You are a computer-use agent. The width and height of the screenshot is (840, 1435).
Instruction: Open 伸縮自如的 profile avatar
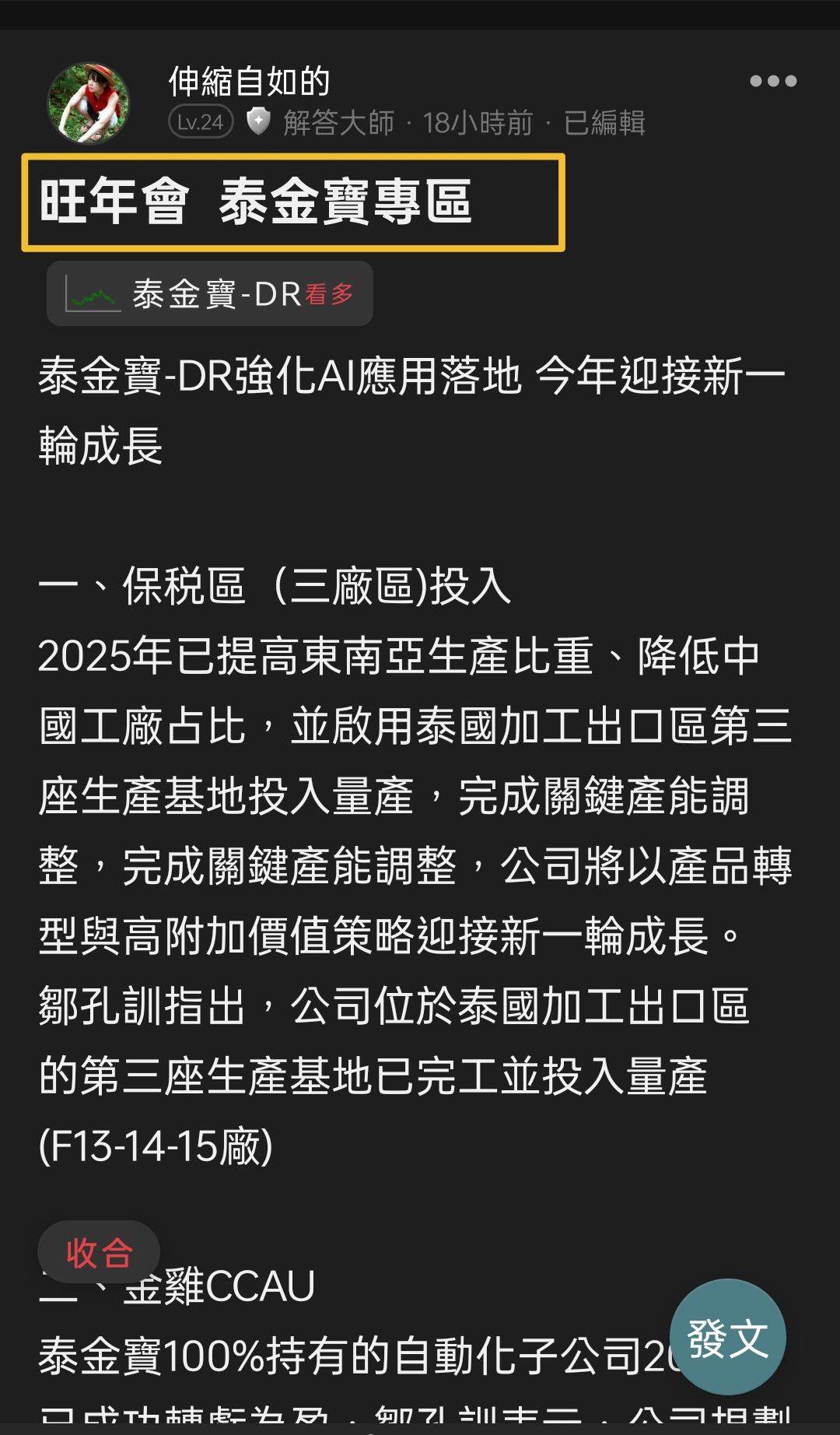[x=89, y=104]
